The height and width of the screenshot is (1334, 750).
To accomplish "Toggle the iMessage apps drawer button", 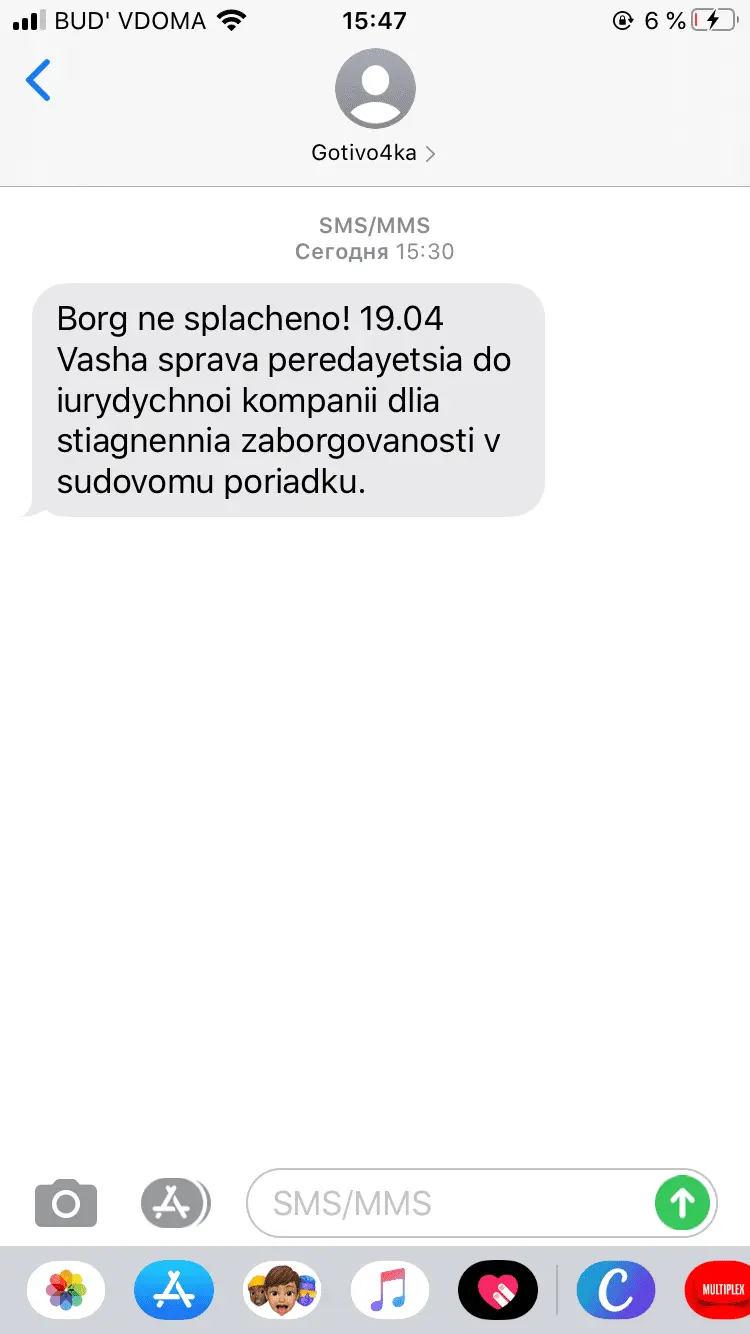I will coord(175,1203).
